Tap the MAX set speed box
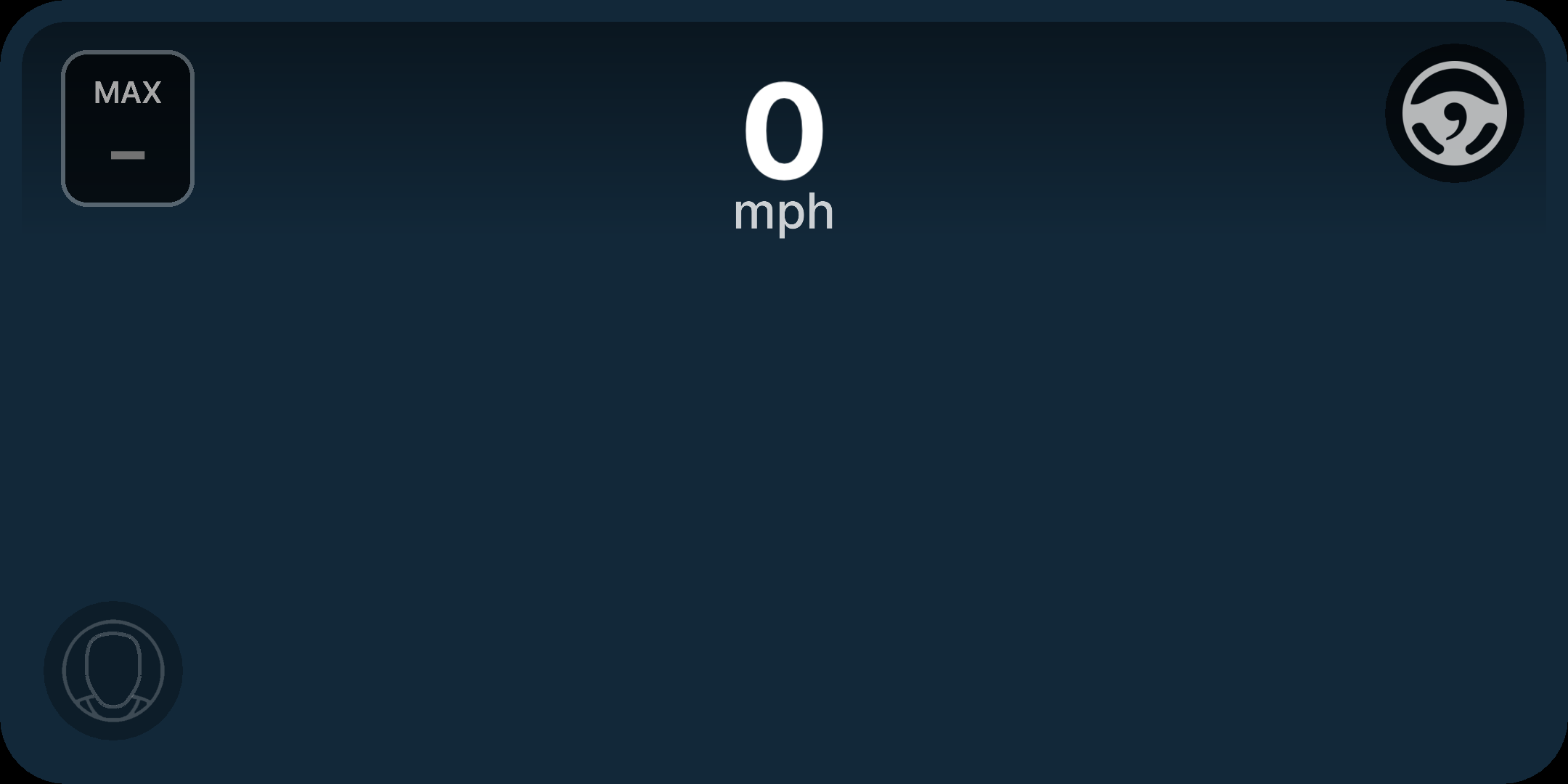Viewport: 1568px width, 784px height. (x=128, y=128)
